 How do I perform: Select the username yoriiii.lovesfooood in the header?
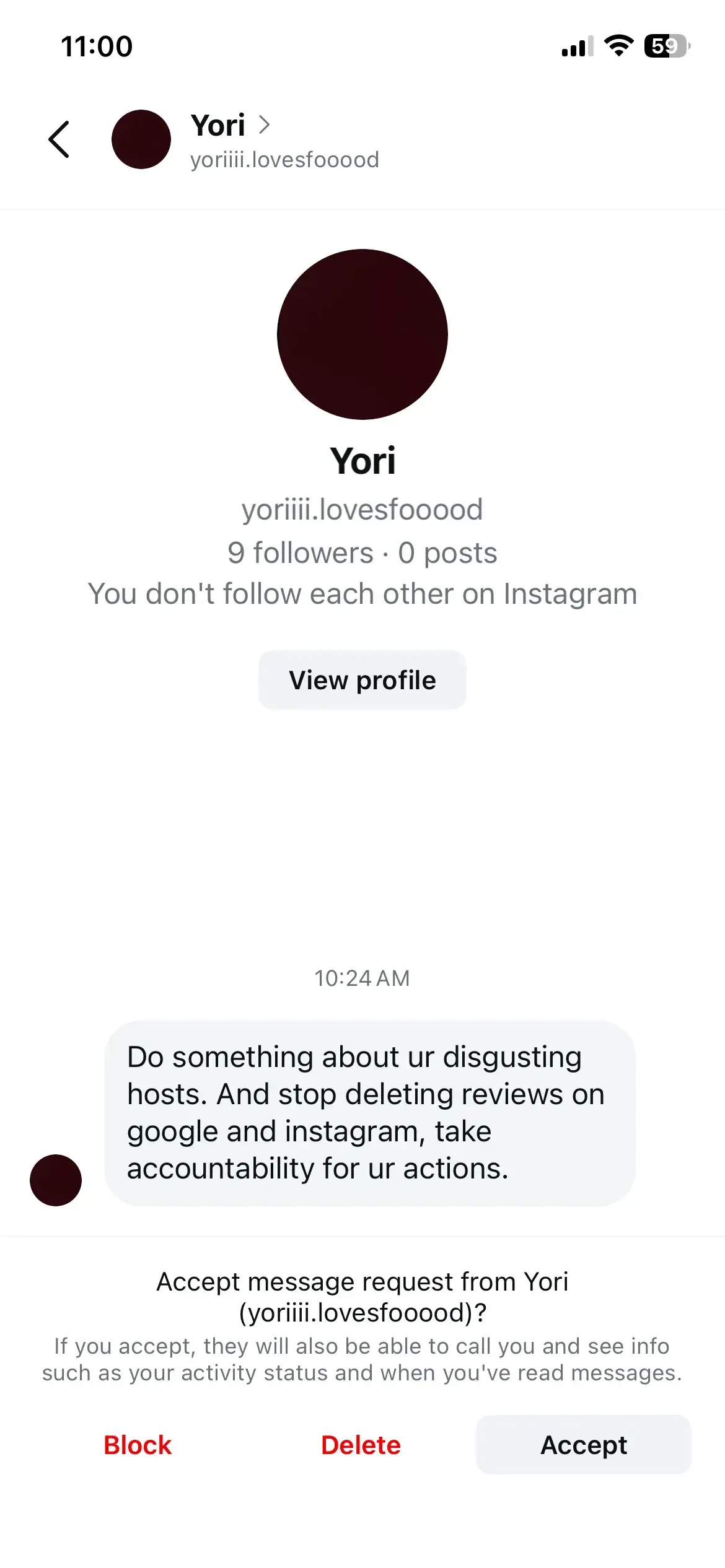pyautogui.click(x=285, y=160)
